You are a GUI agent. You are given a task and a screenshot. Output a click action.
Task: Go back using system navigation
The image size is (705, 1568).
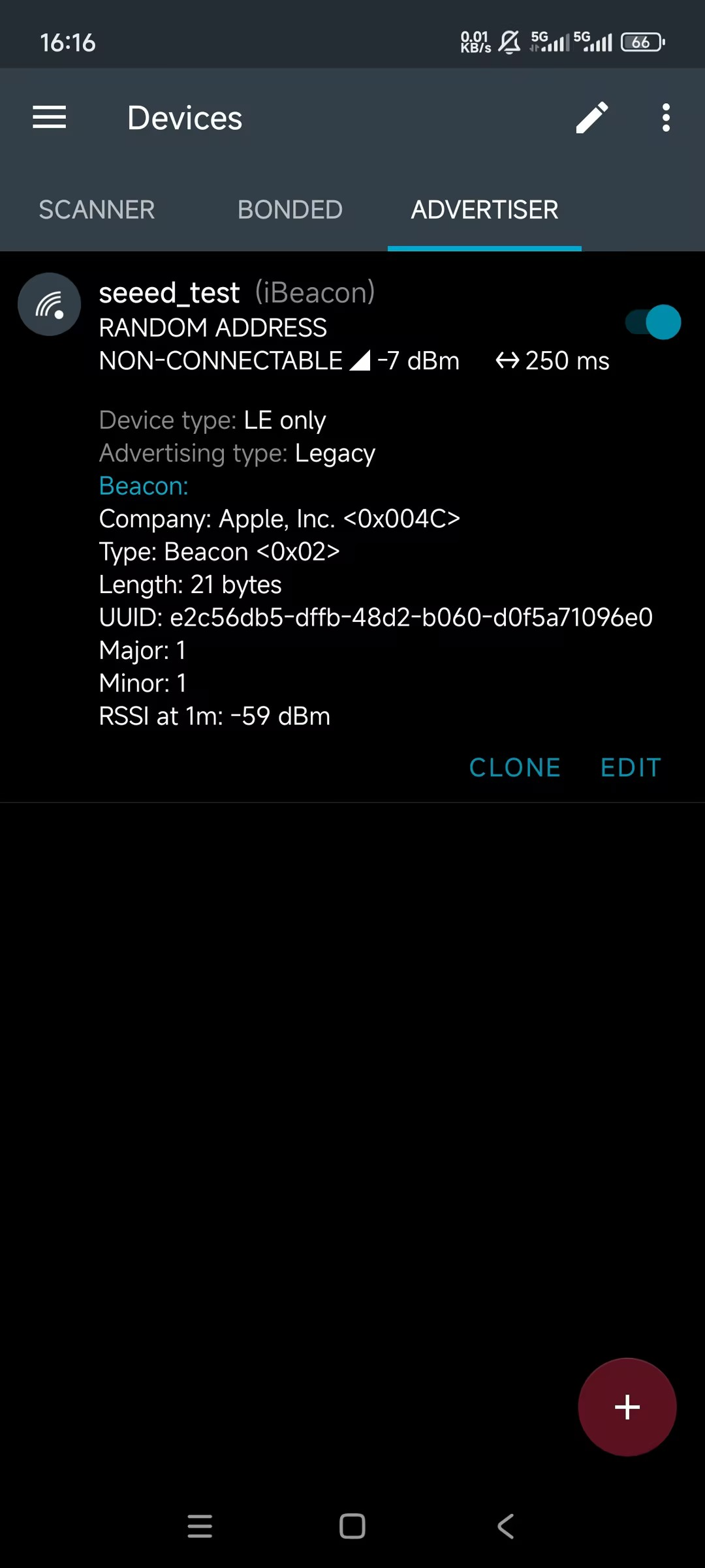[506, 1526]
